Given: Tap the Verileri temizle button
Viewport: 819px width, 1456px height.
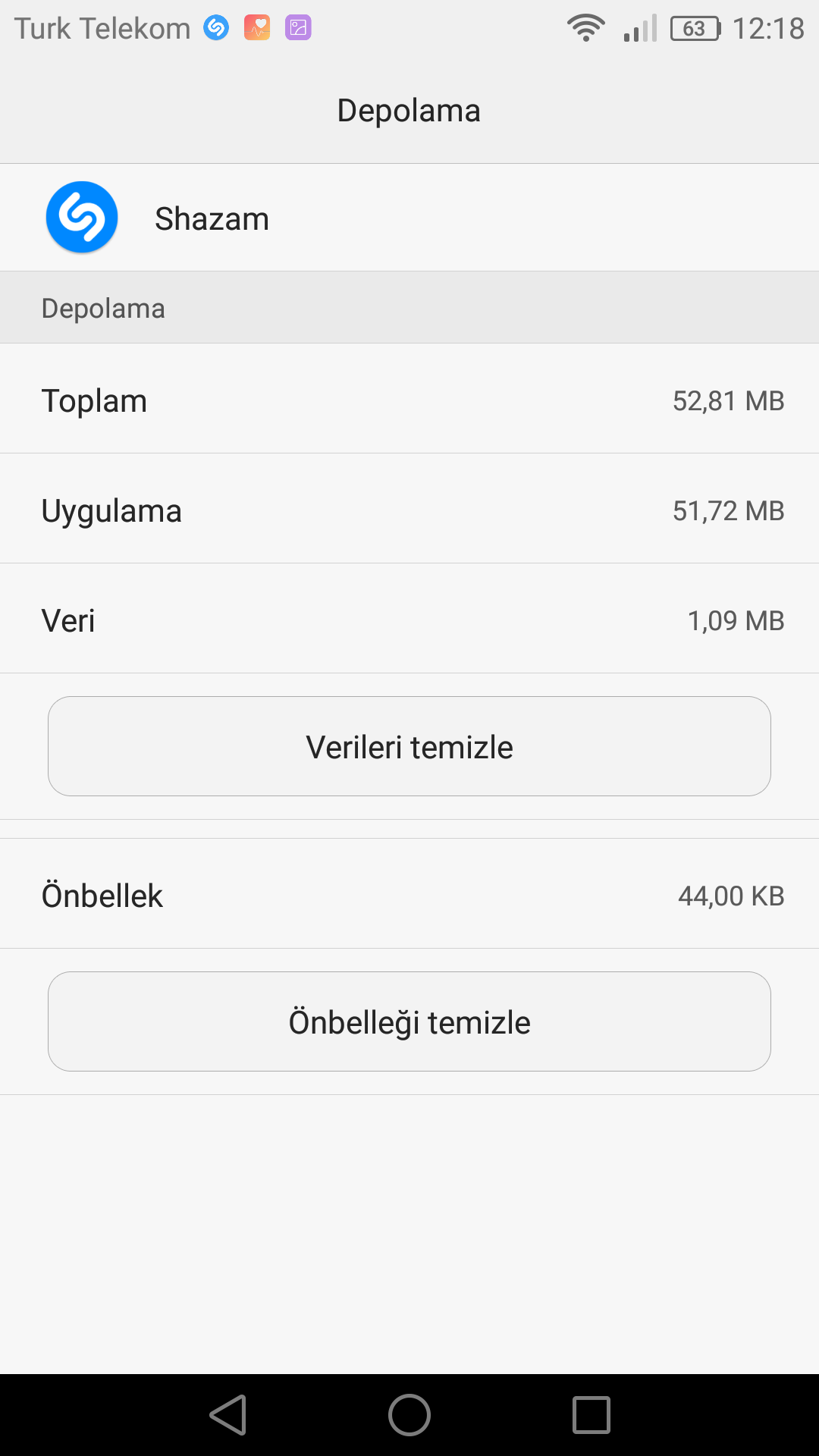Looking at the screenshot, I should [409, 746].
